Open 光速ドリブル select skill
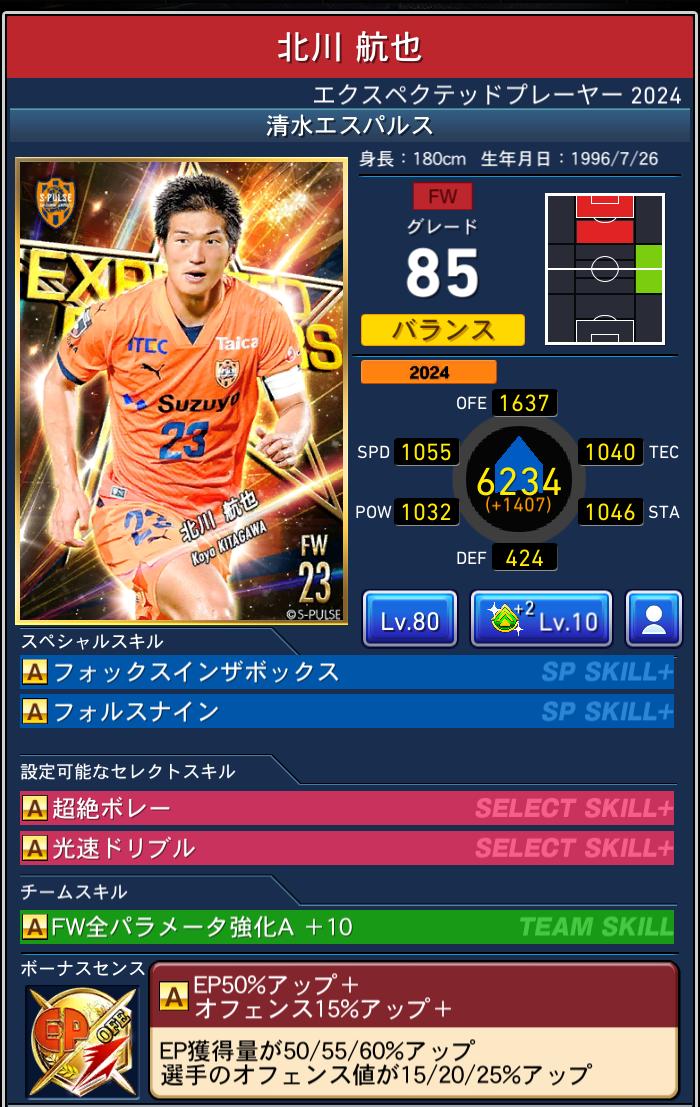Screen dimensions: 700x1107 pyautogui.click(x=346, y=849)
